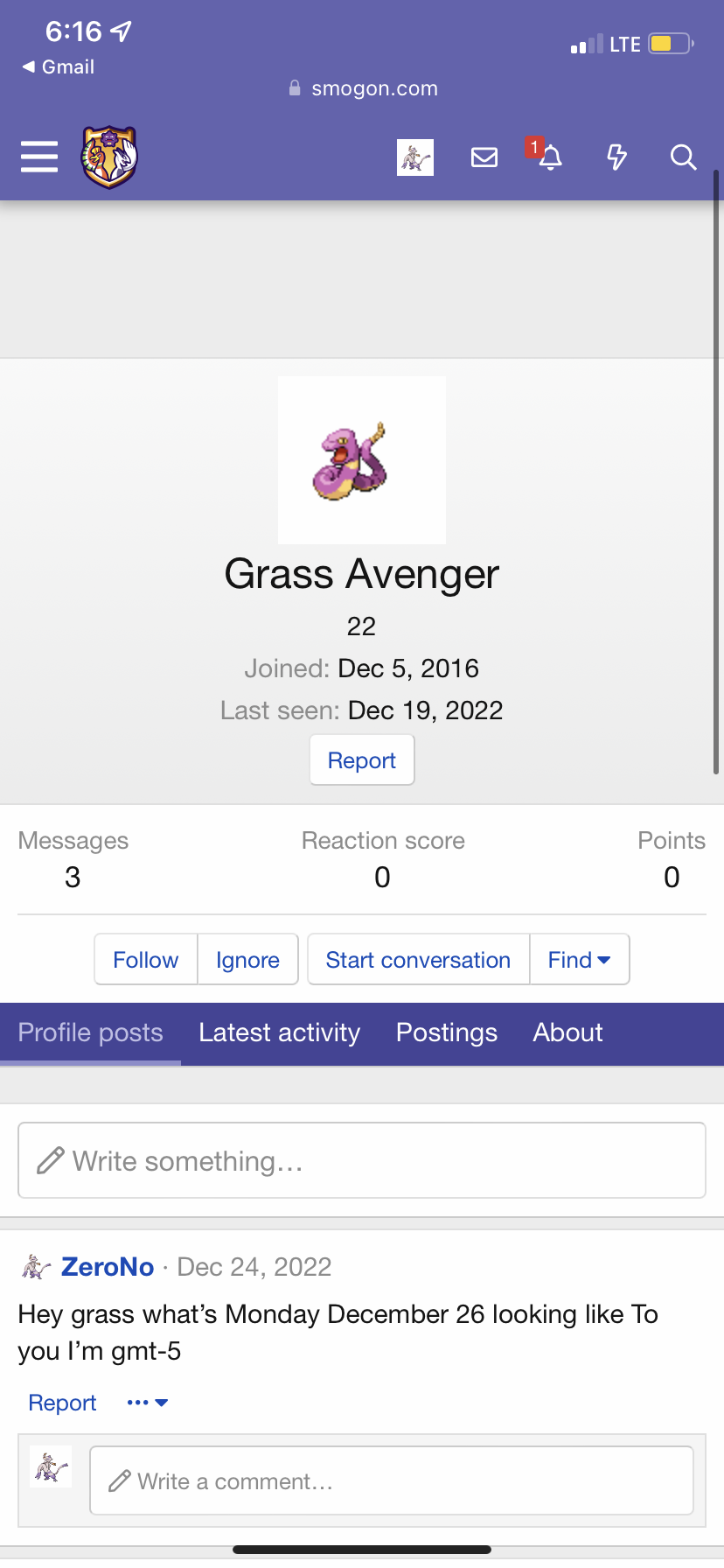Open the alerts bell

pyautogui.click(x=550, y=157)
